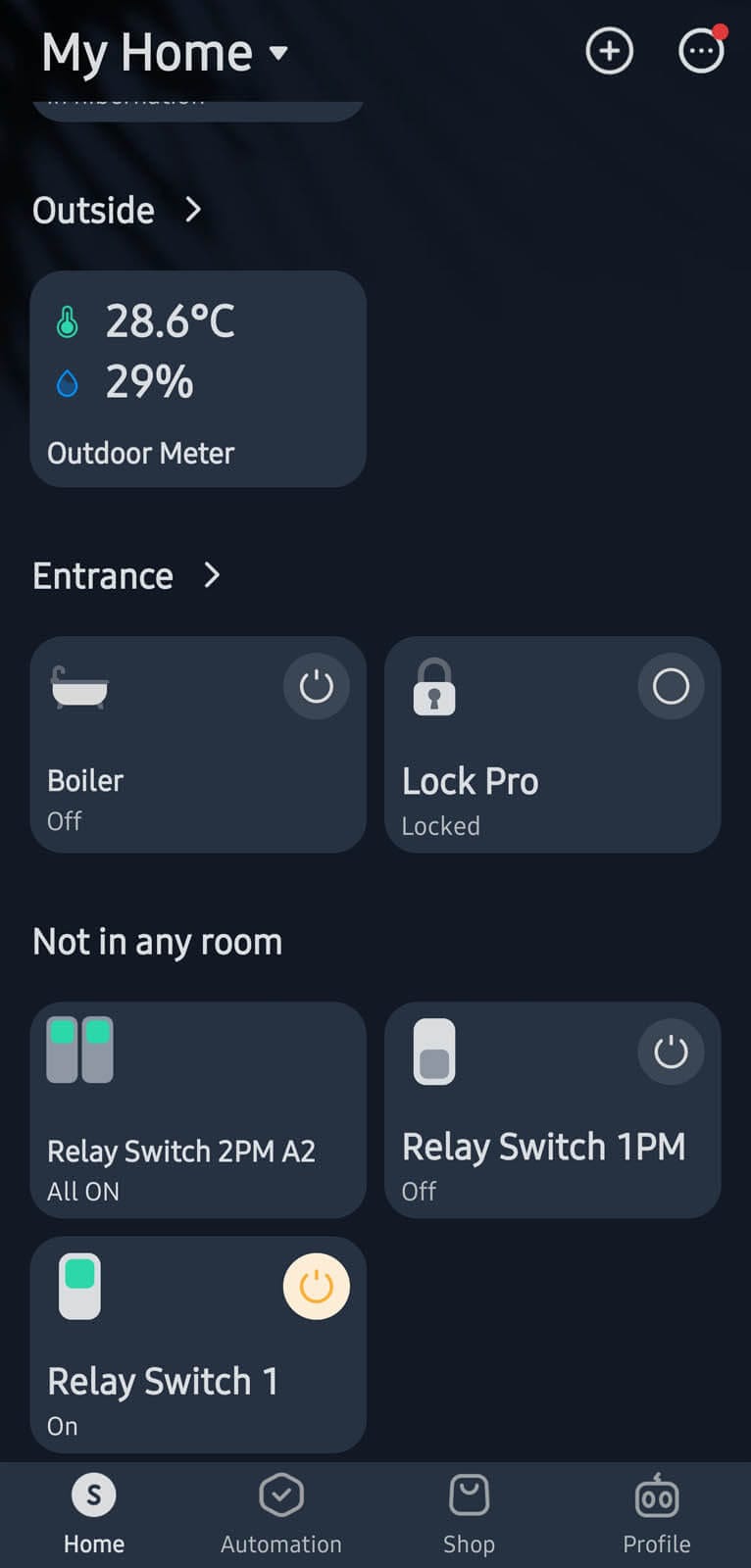Toggle the Boiler power button

tap(316, 687)
